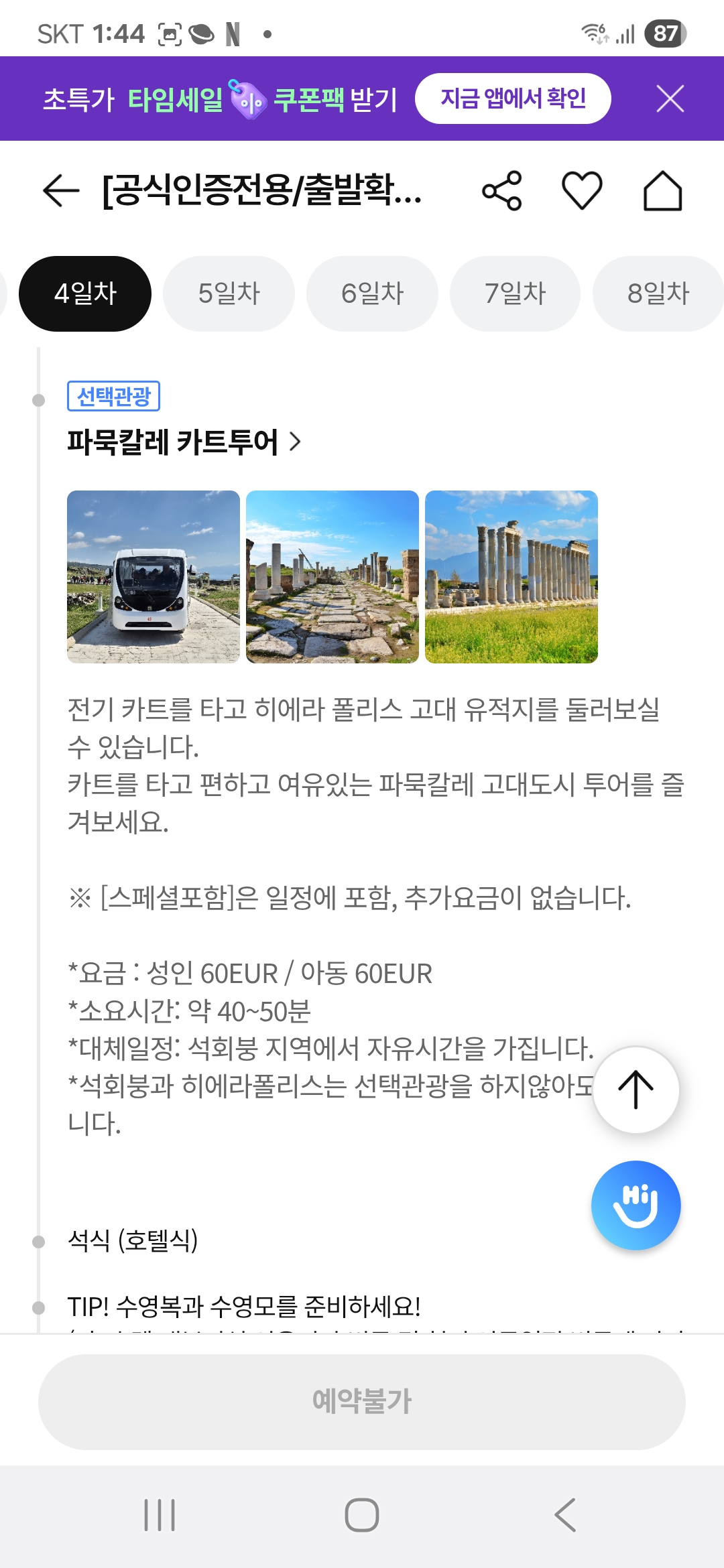Tap 지금 앱에서 확인 button

tap(513, 99)
